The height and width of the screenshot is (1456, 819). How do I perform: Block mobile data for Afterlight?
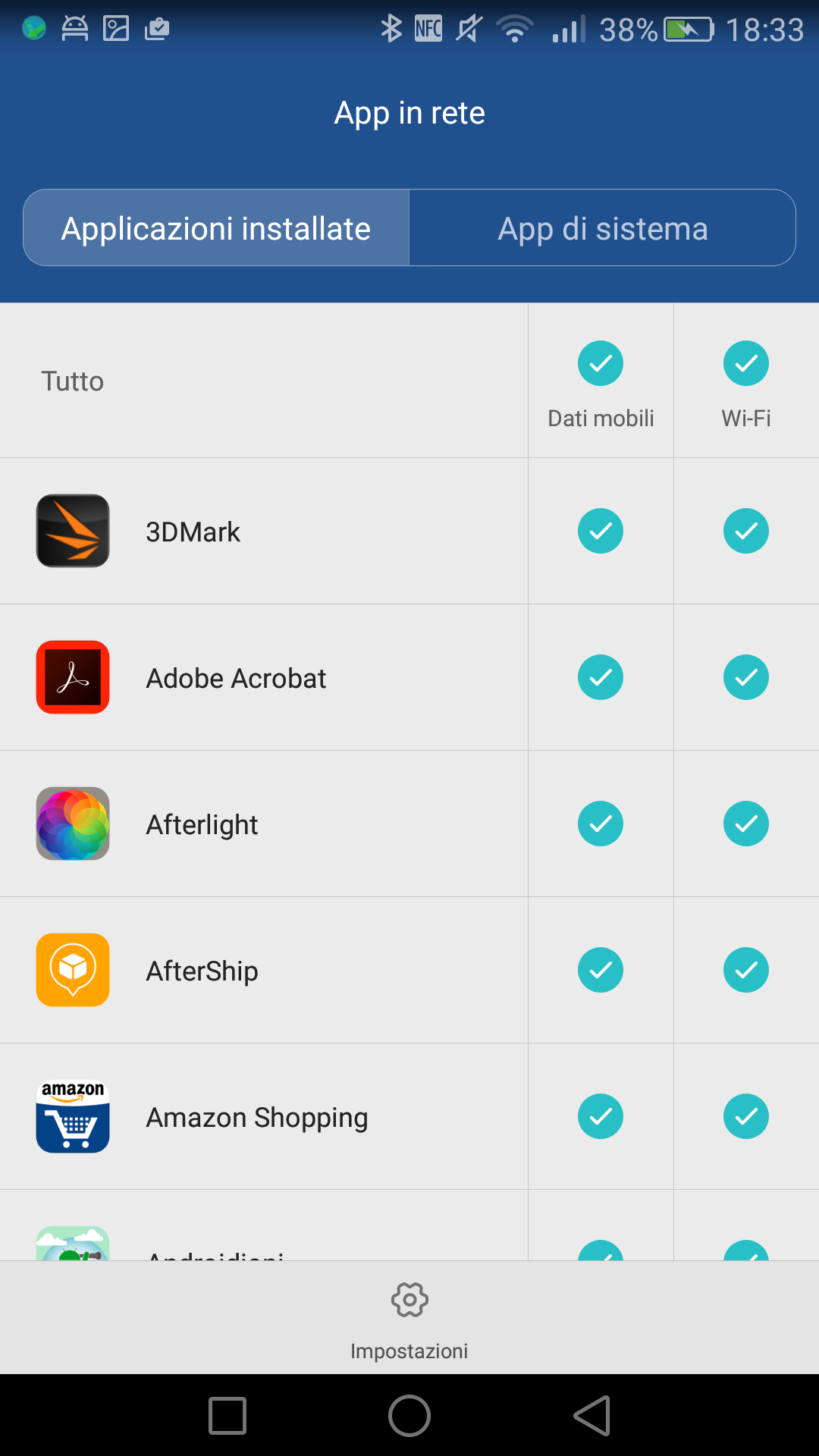601,824
